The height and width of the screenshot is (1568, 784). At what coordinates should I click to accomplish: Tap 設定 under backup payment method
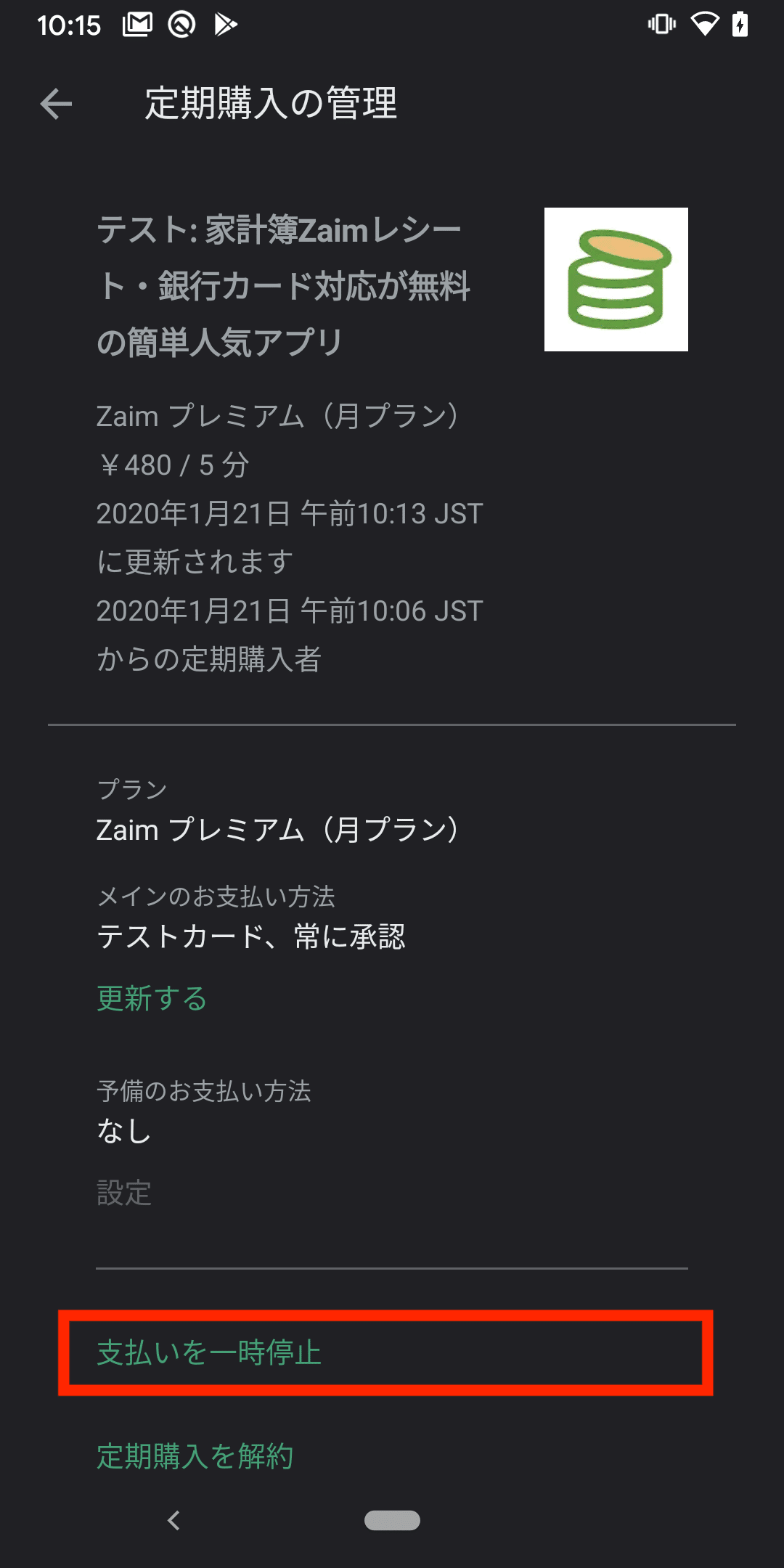[x=124, y=1193]
